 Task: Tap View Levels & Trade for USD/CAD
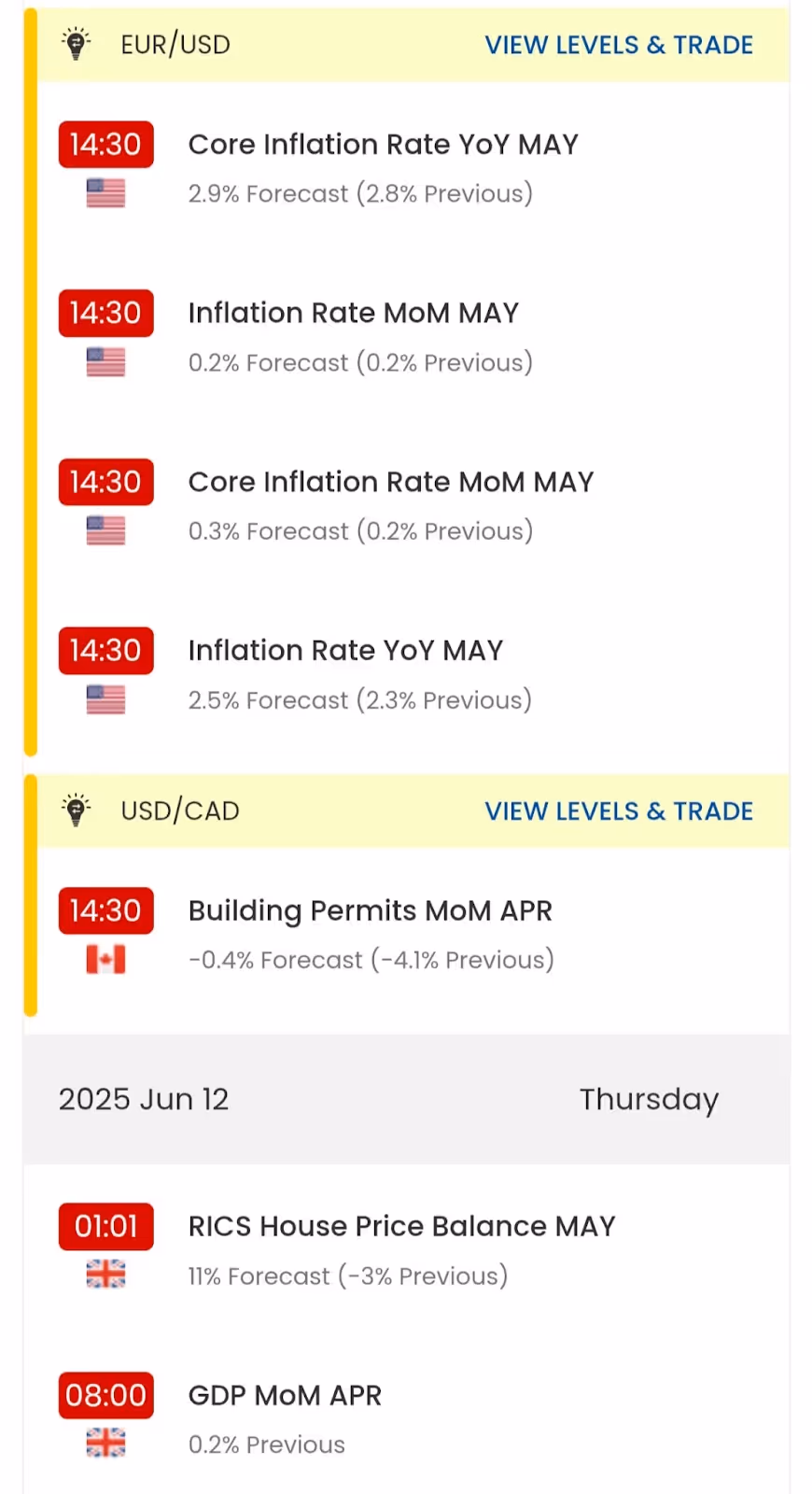point(619,810)
